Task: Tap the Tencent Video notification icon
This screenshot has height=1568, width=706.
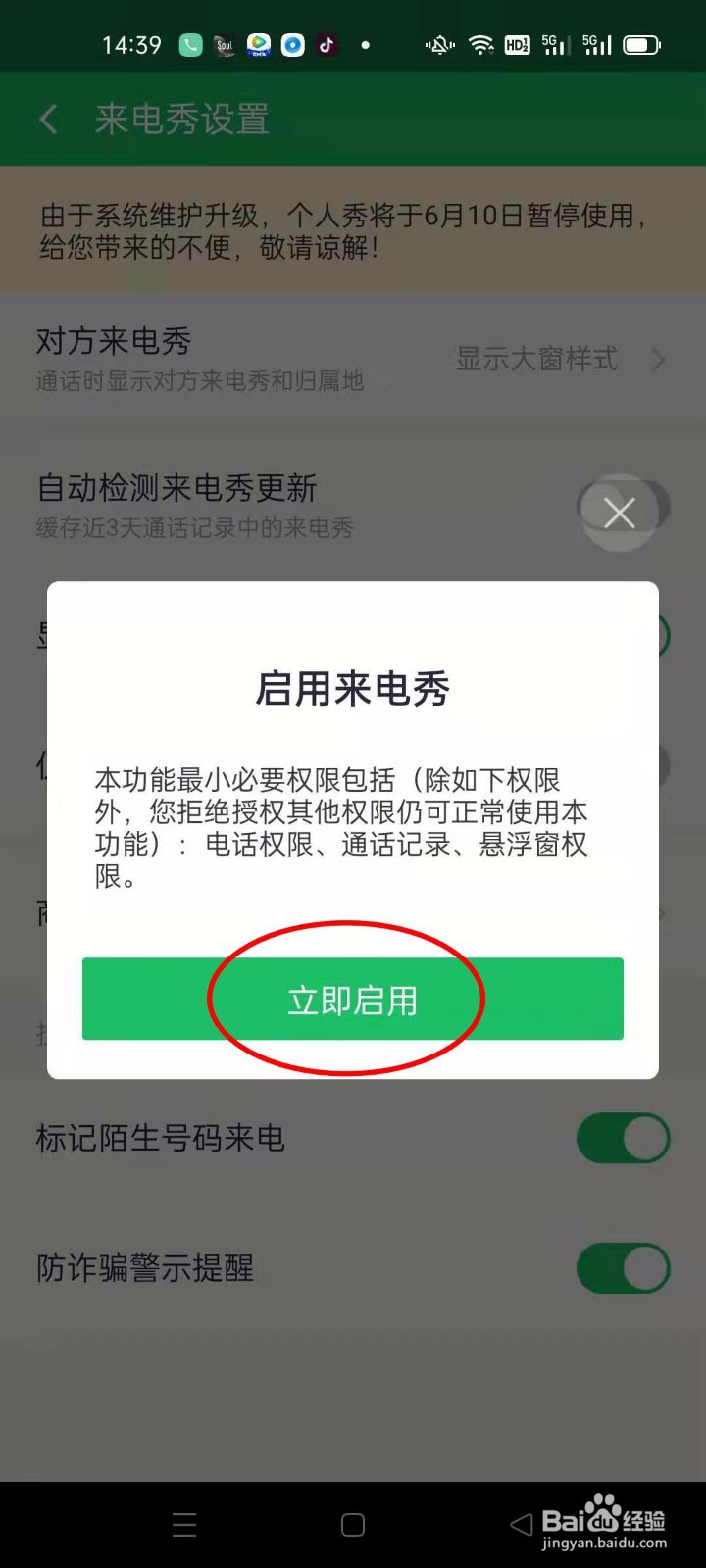Action: (x=258, y=44)
